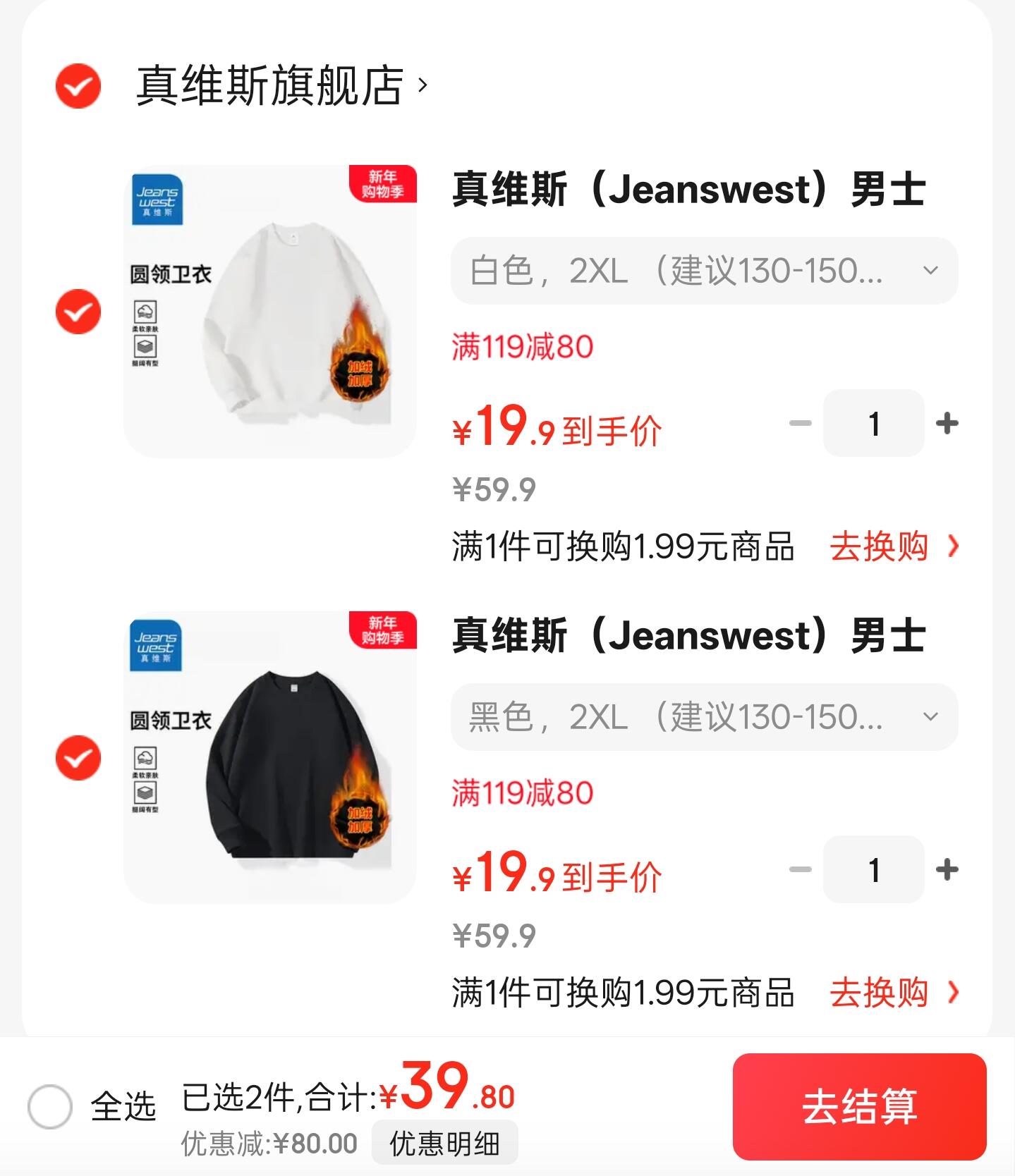Select the 全选 select-all checkbox
Screen dimensions: 1015x1176
click(50, 1106)
